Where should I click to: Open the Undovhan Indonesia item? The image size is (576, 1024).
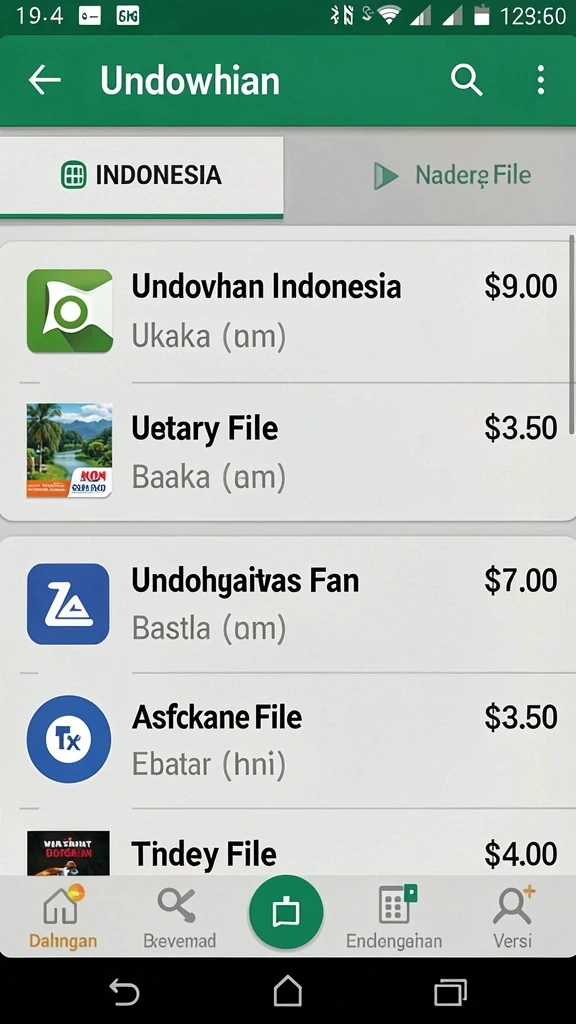click(x=288, y=312)
